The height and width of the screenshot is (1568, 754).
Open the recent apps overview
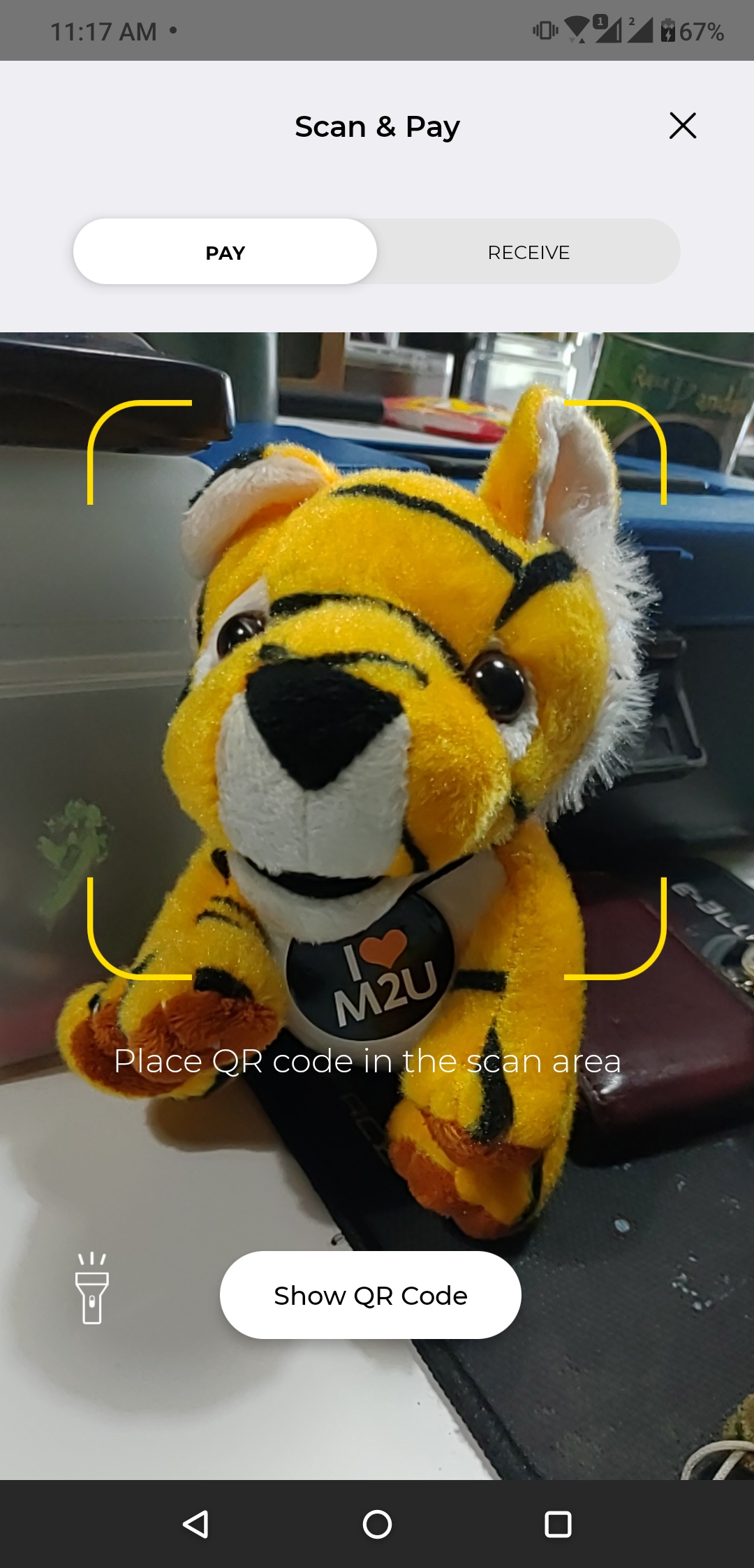click(x=558, y=1524)
